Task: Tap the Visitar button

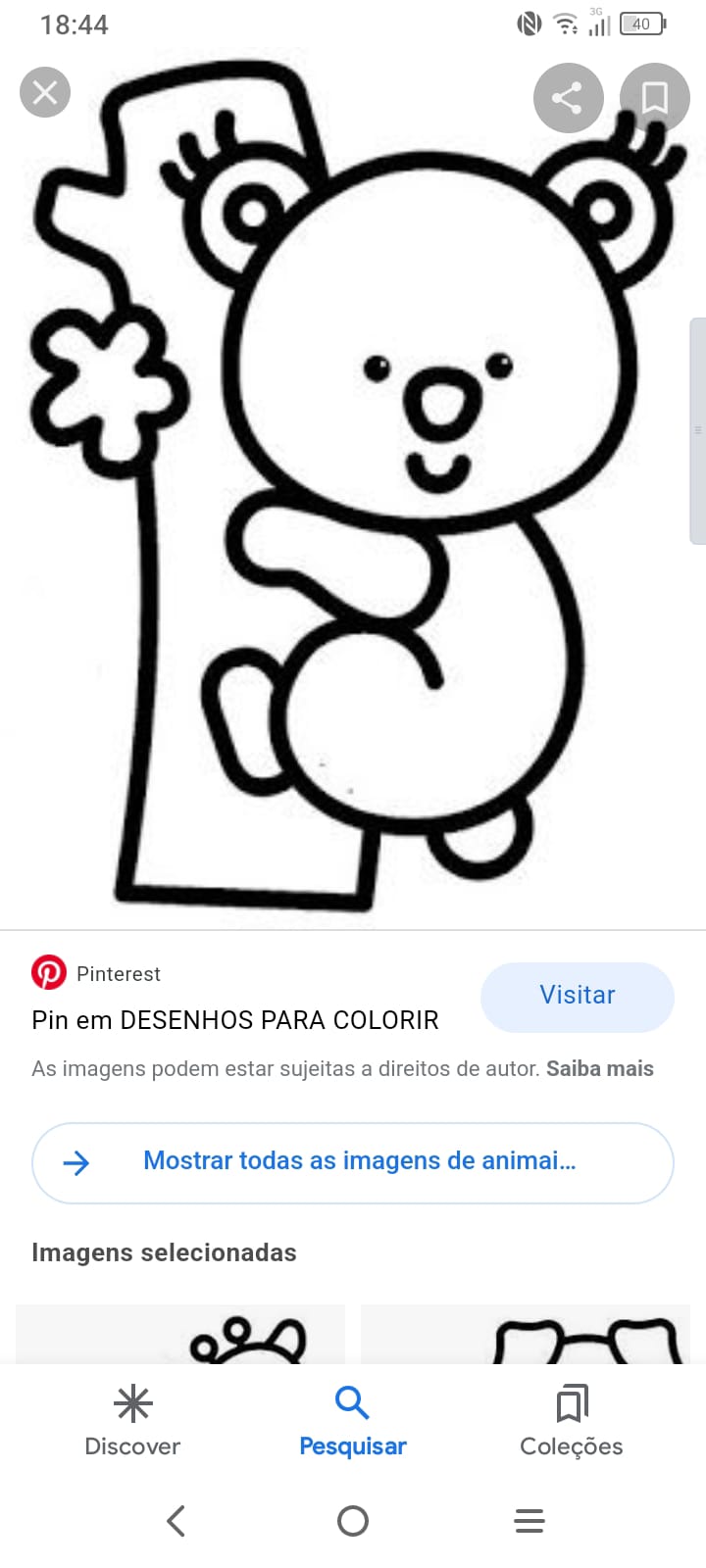Action: [577, 996]
